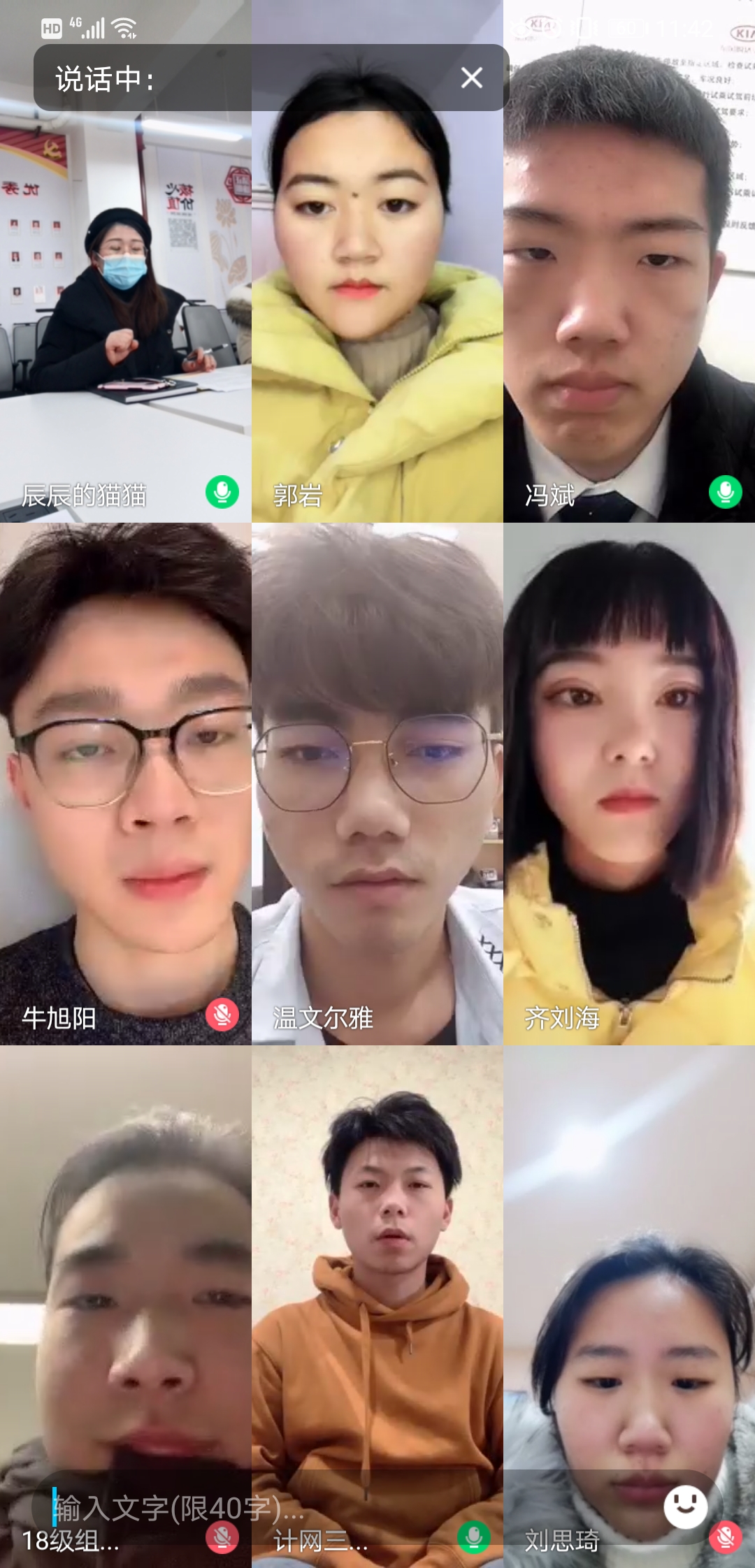Select 齐刘海's video tile
This screenshot has height=1568, width=755.
(629, 783)
